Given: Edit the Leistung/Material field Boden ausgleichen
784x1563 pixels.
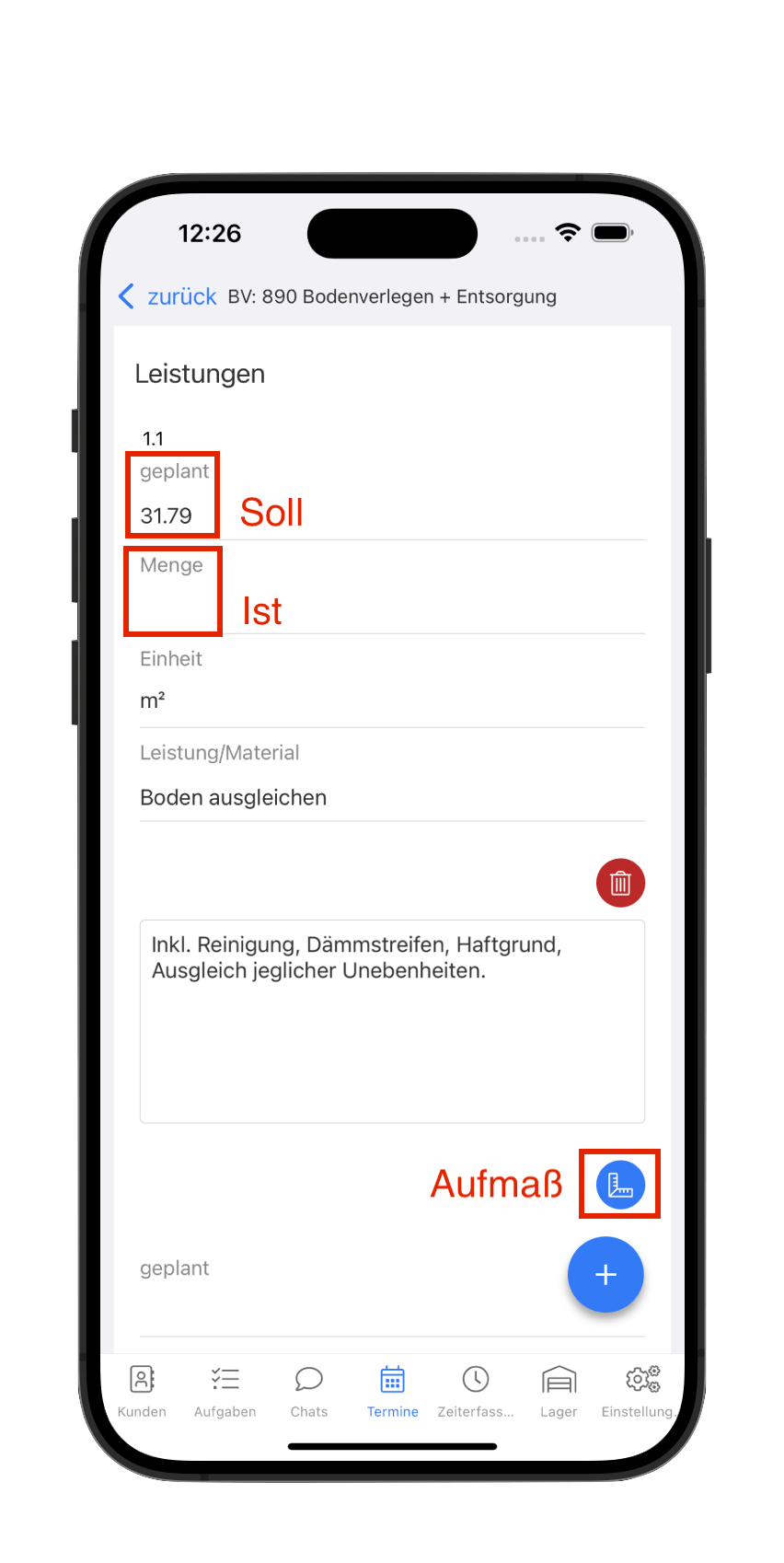Looking at the screenshot, I should pos(392,797).
